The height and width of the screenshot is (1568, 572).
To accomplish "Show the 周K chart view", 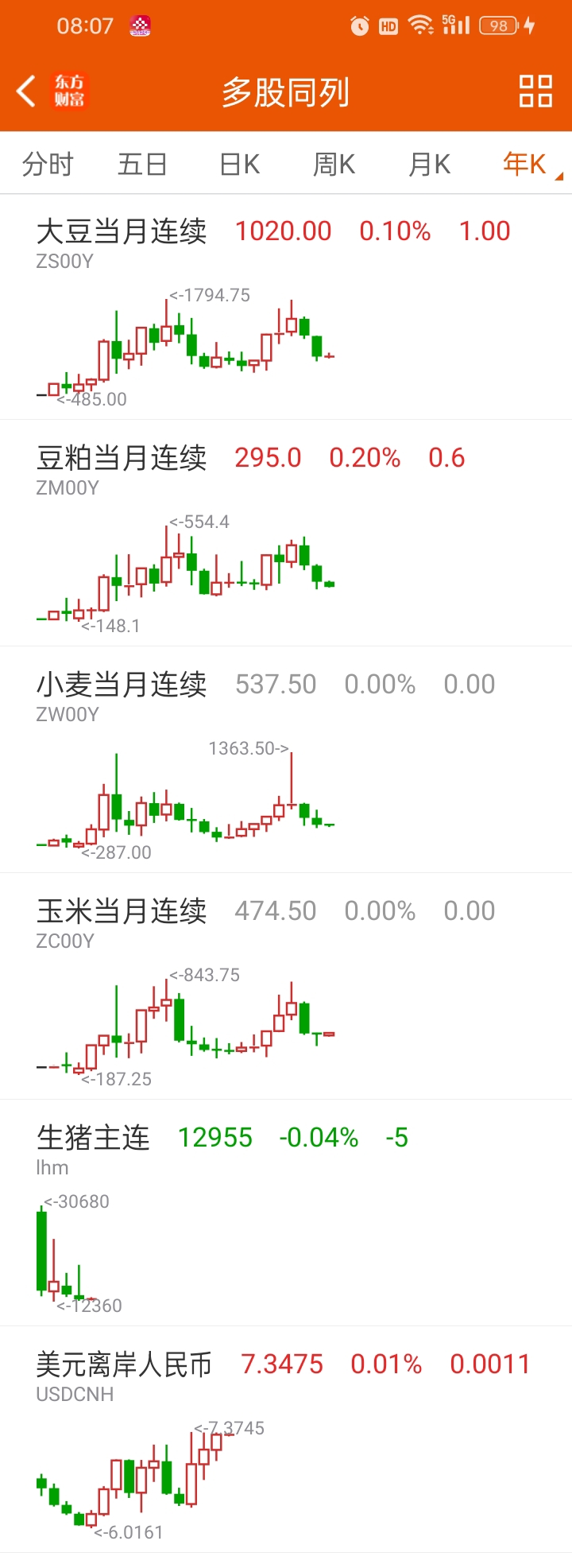I will [x=334, y=165].
